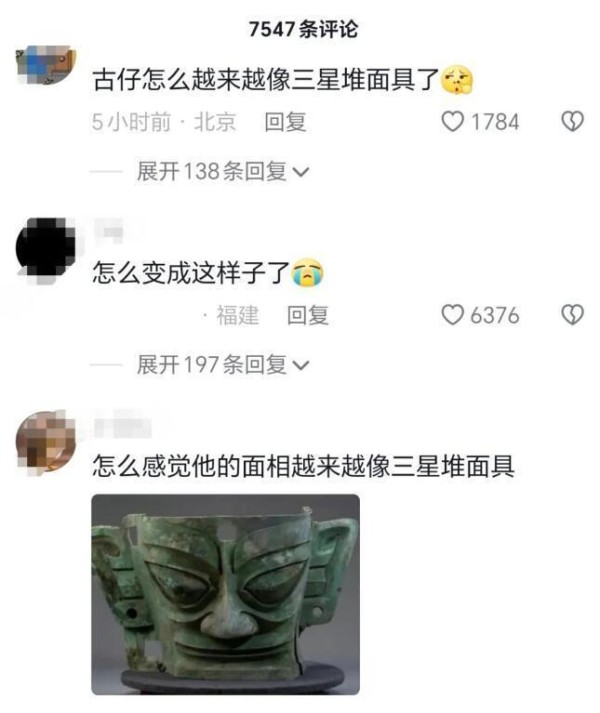Open avatar of the commenter who posted the mask
This screenshot has width=600, height=713.
[x=46, y=440]
